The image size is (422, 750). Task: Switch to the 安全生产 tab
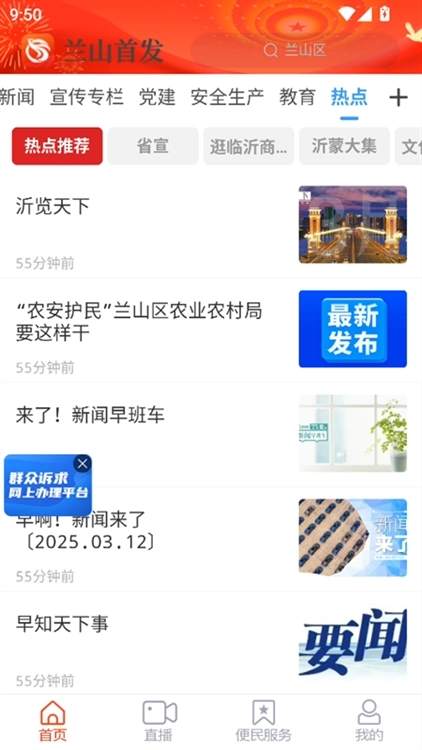click(227, 97)
